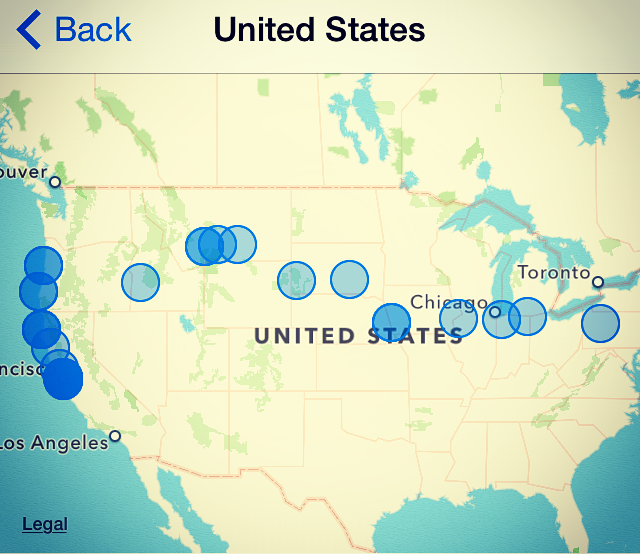Open the Legal link on the map
The width and height of the screenshot is (640, 554).
45,524
